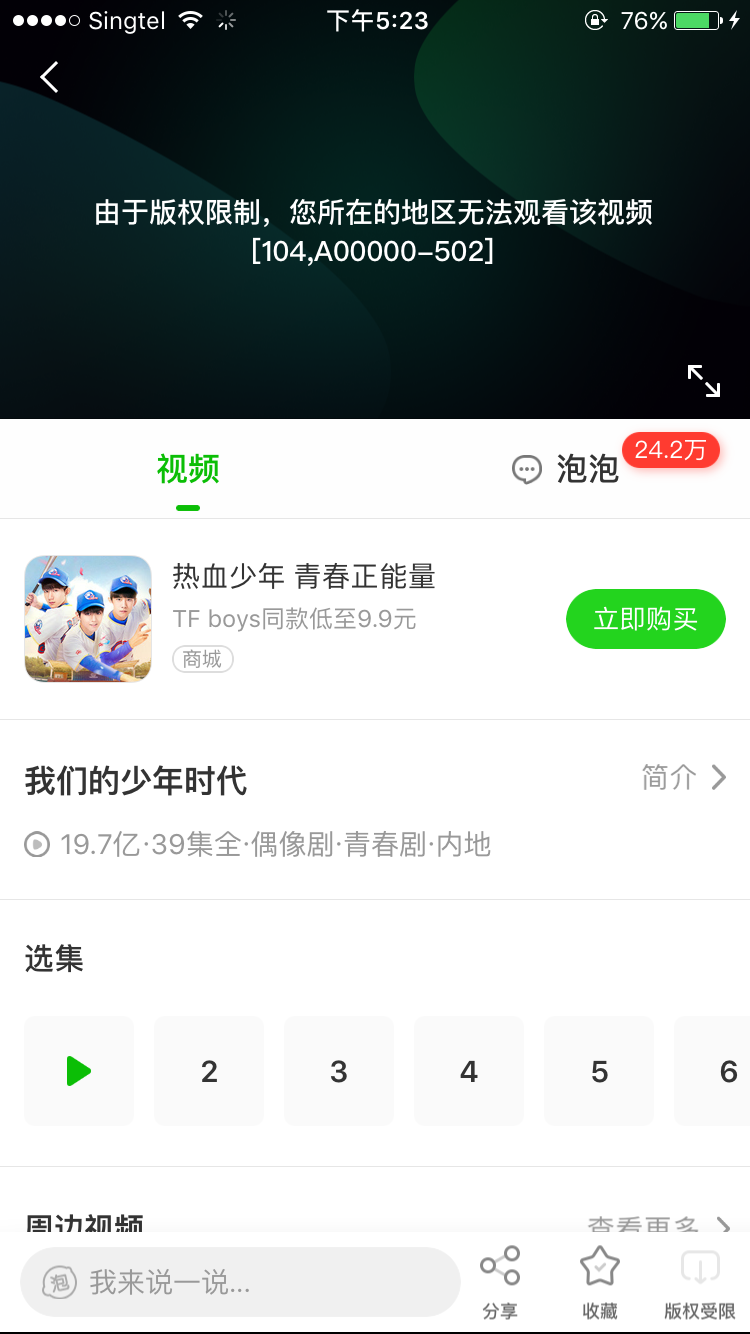Tap the 立即购买 button
The image size is (750, 1334).
(645, 619)
